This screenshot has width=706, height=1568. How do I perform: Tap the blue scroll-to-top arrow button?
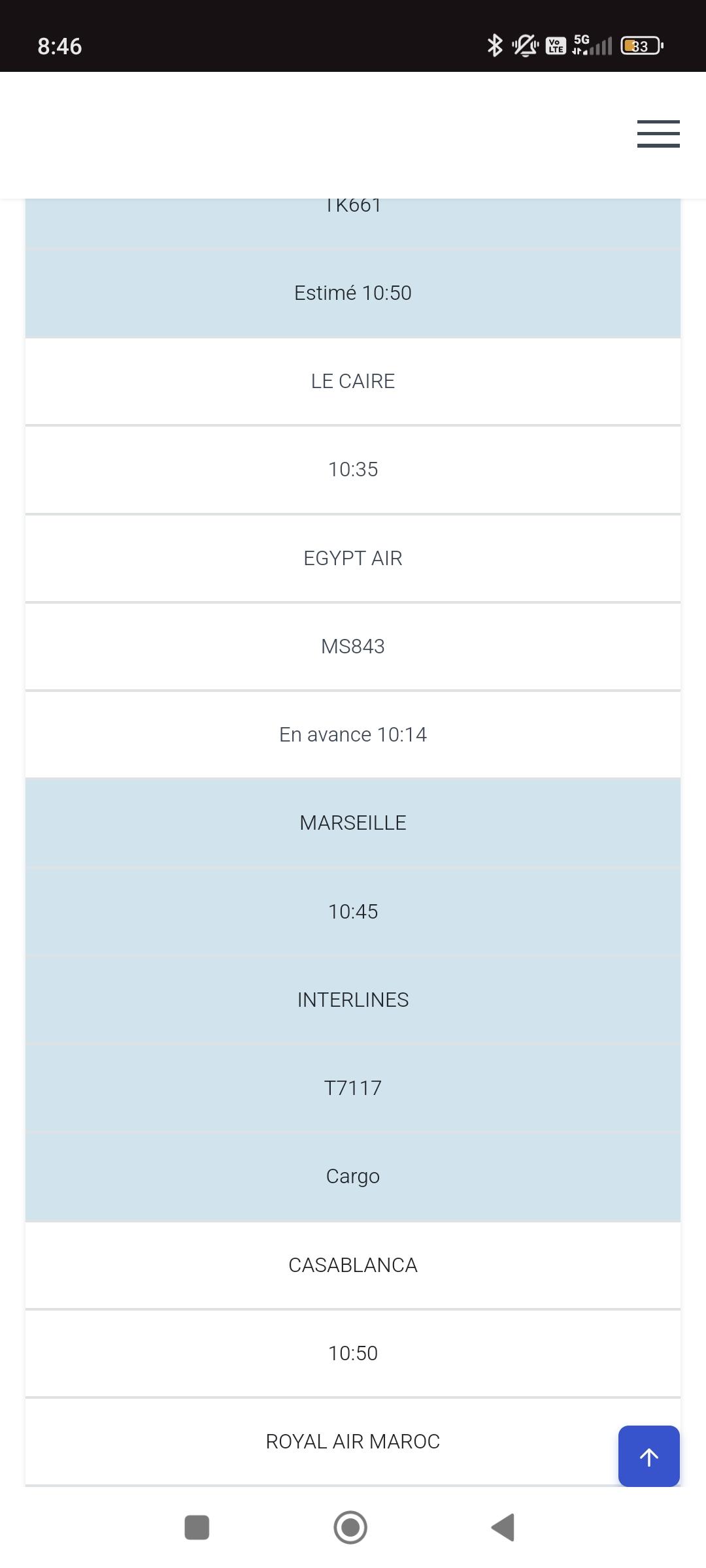[649, 1456]
